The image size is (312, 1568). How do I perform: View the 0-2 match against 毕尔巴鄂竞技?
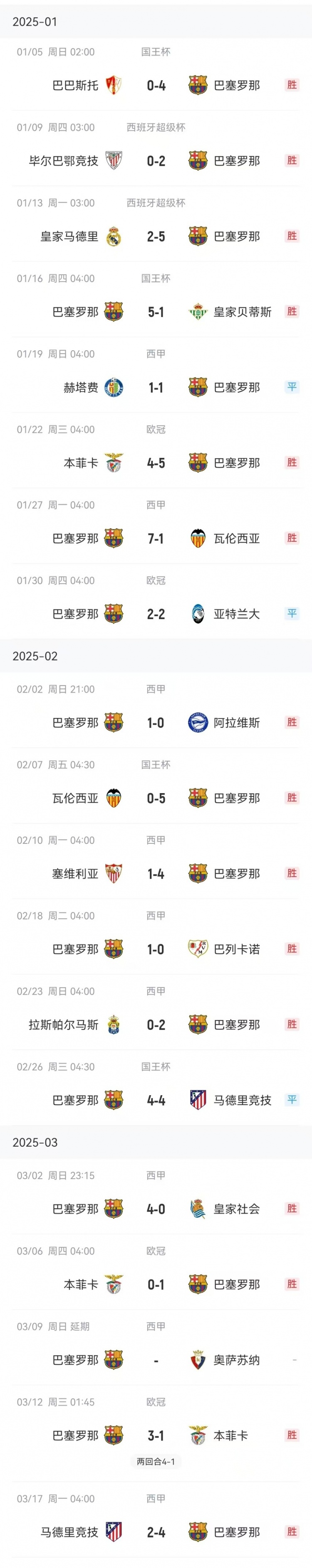pyautogui.click(x=156, y=161)
